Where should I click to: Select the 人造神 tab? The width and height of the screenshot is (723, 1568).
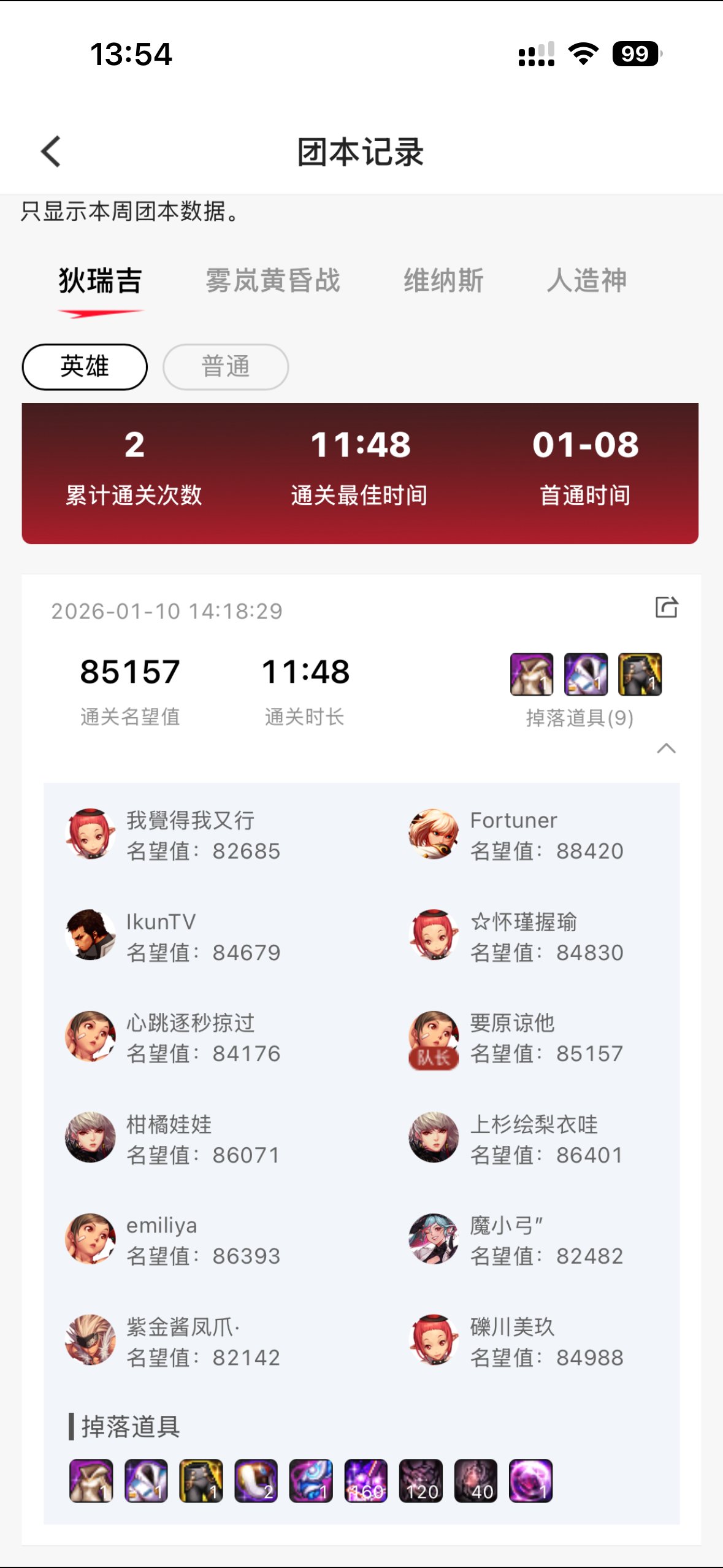click(586, 281)
